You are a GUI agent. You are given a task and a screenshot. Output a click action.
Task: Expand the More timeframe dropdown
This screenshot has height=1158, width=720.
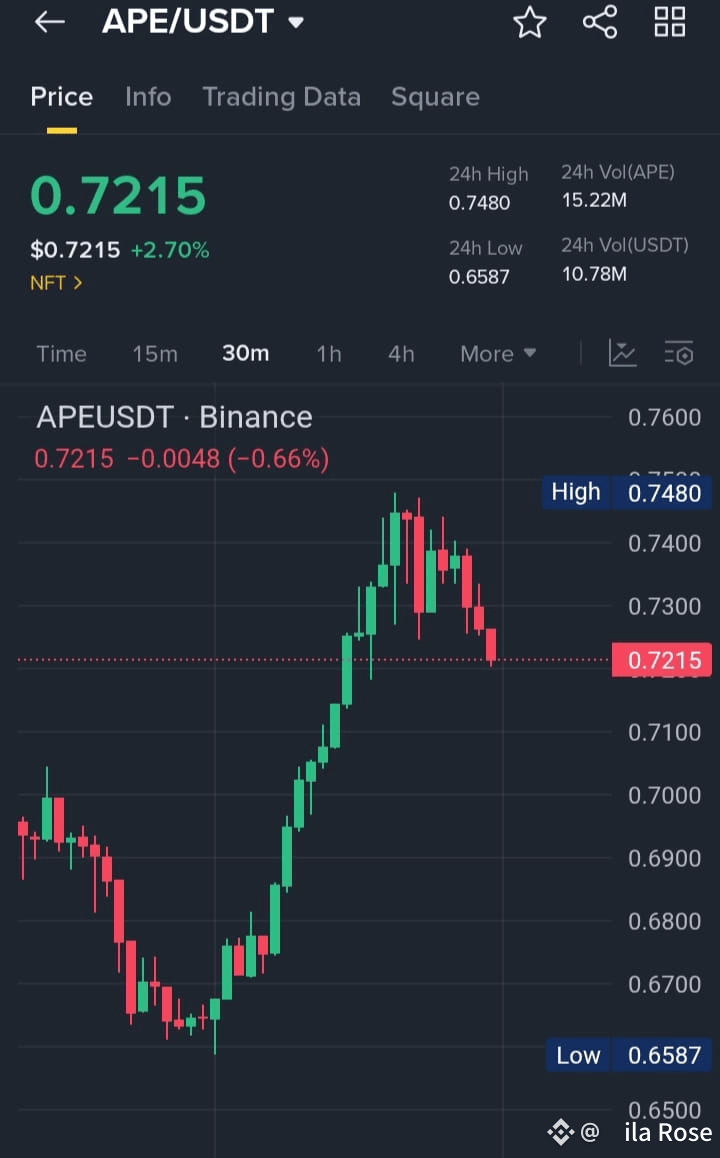click(x=497, y=353)
